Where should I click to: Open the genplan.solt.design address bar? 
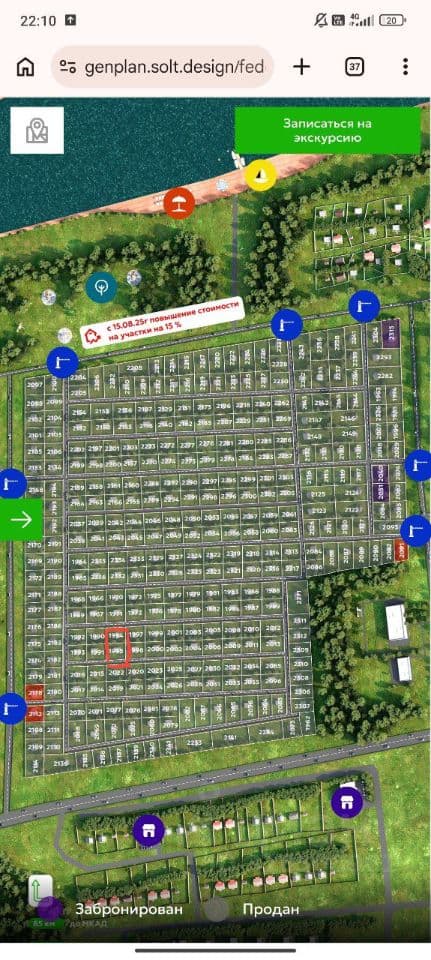point(162,67)
